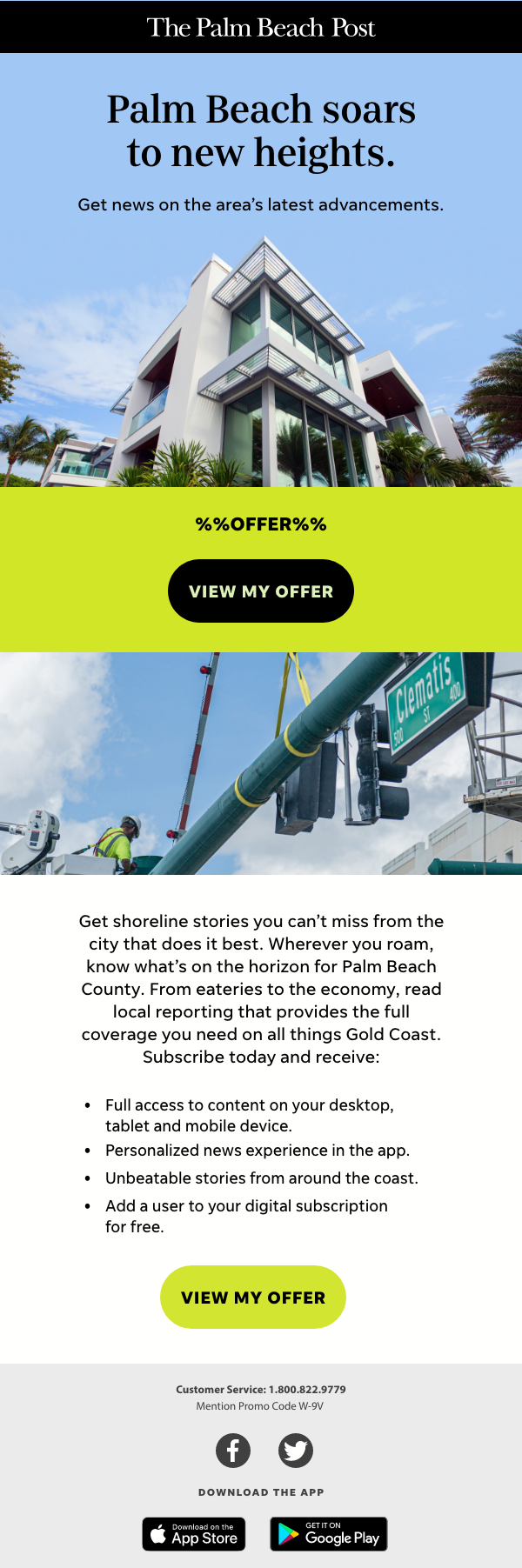The image size is (522, 1568).
Task: Tap the black VIEW MY OFFER button
Action: pyautogui.click(x=261, y=591)
